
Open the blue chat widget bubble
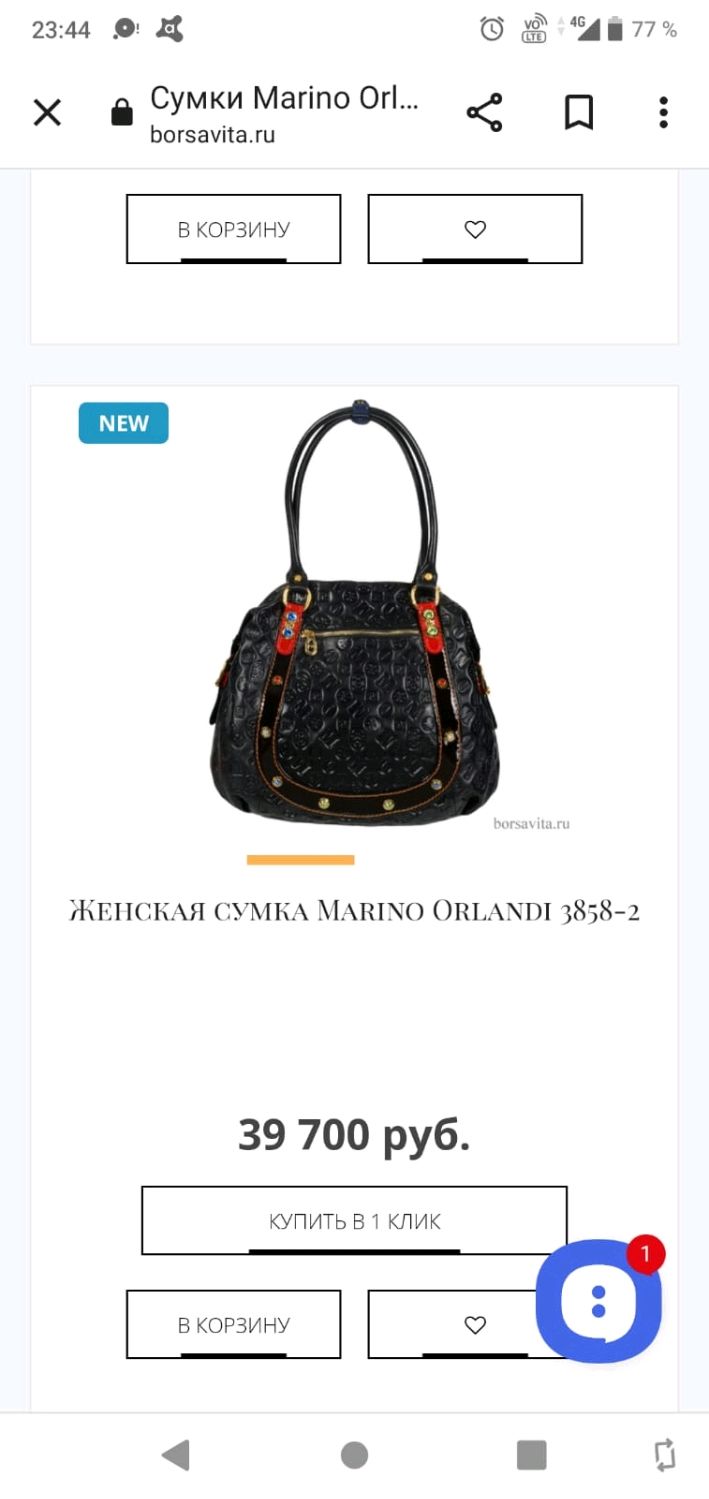599,1301
